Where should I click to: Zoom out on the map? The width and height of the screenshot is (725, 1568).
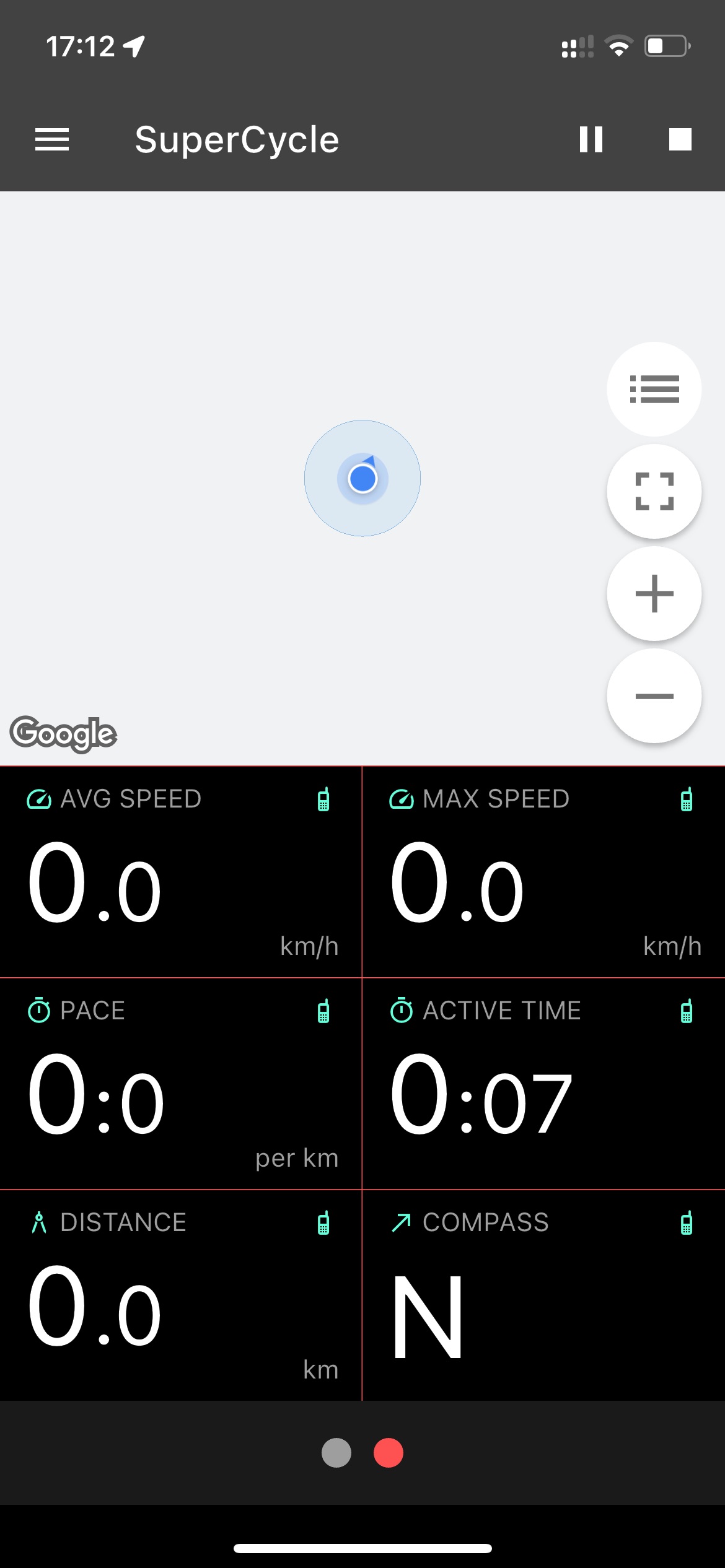coord(654,696)
